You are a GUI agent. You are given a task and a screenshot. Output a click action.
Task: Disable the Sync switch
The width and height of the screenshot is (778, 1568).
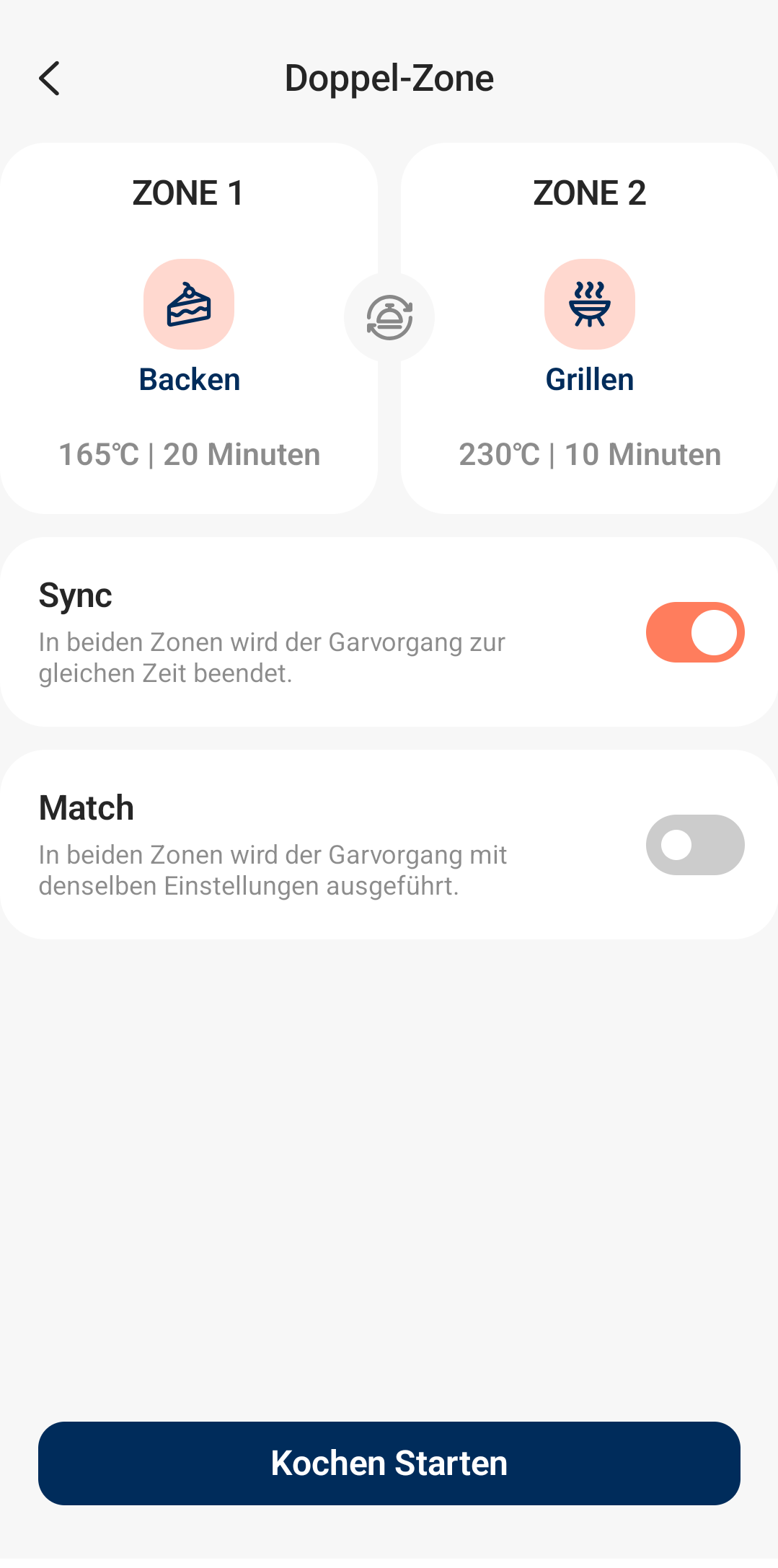694,632
